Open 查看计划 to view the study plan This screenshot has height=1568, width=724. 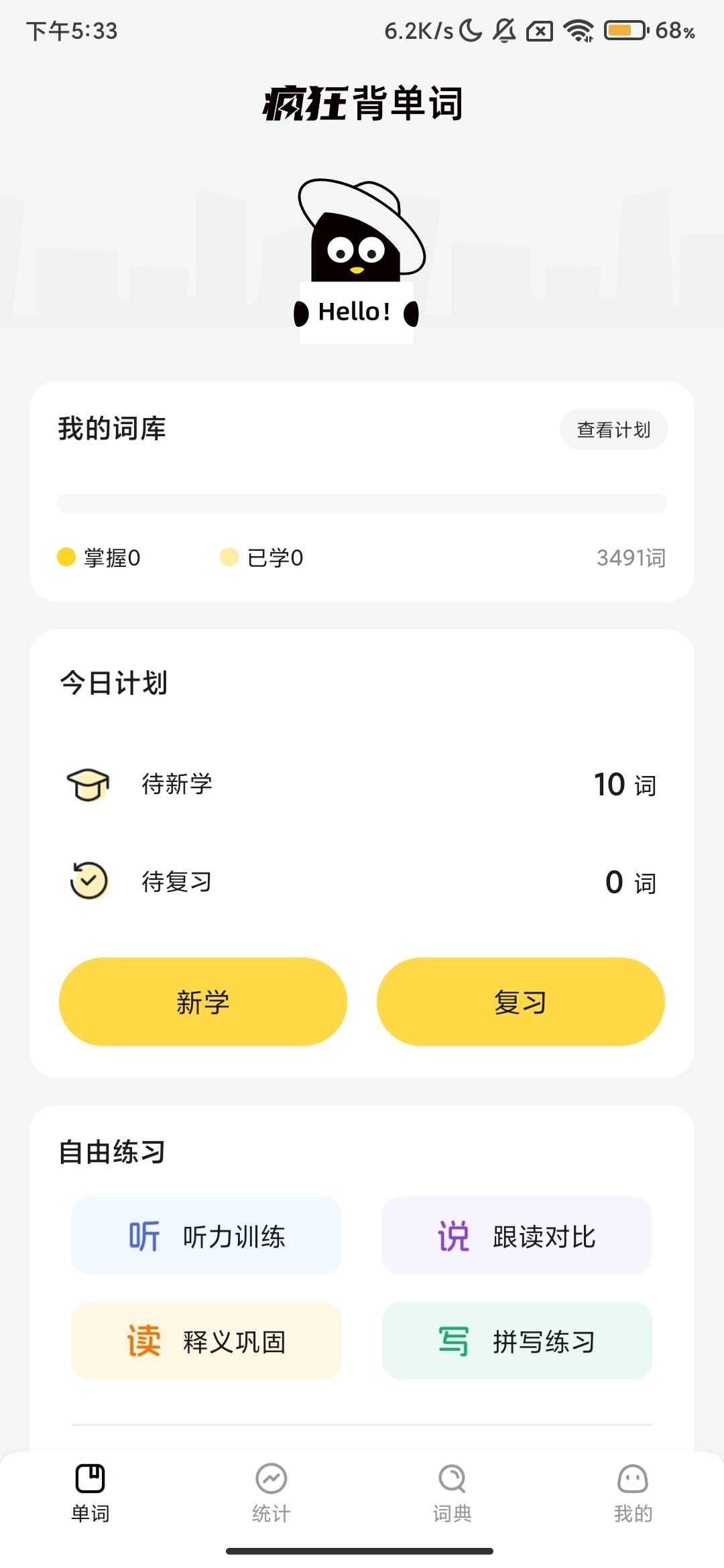coord(613,430)
